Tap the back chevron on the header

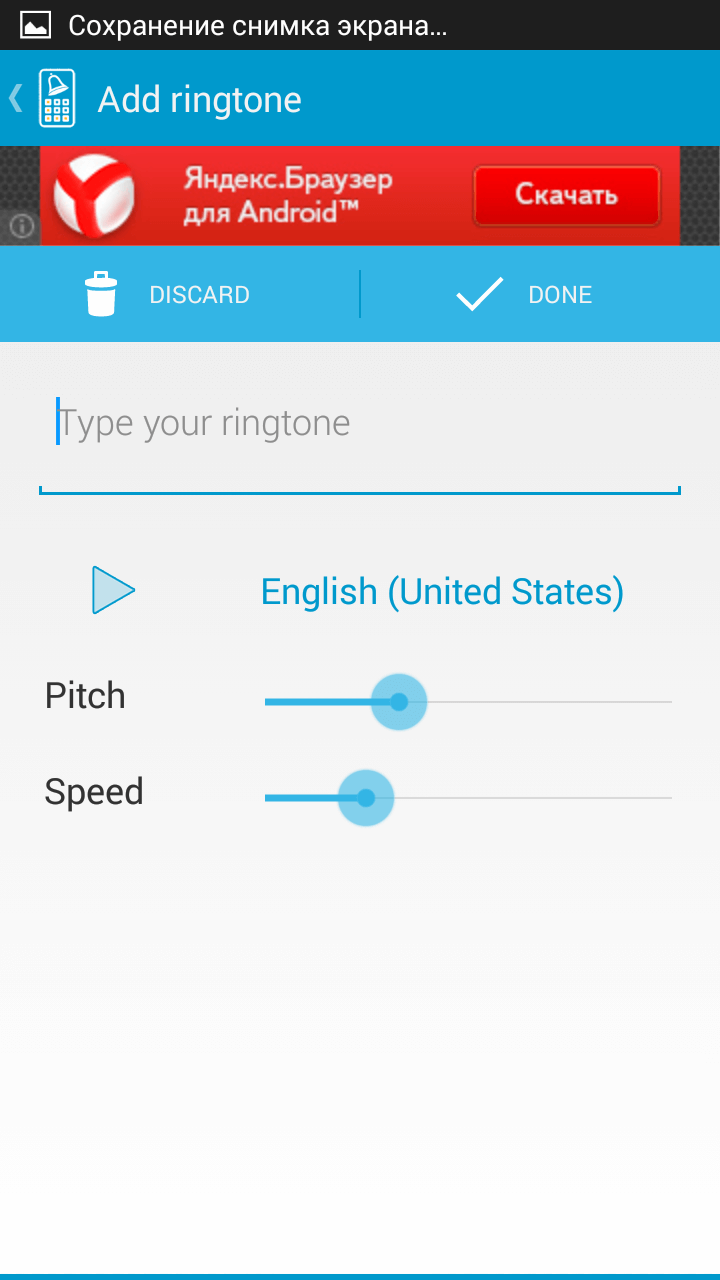pos(14,99)
